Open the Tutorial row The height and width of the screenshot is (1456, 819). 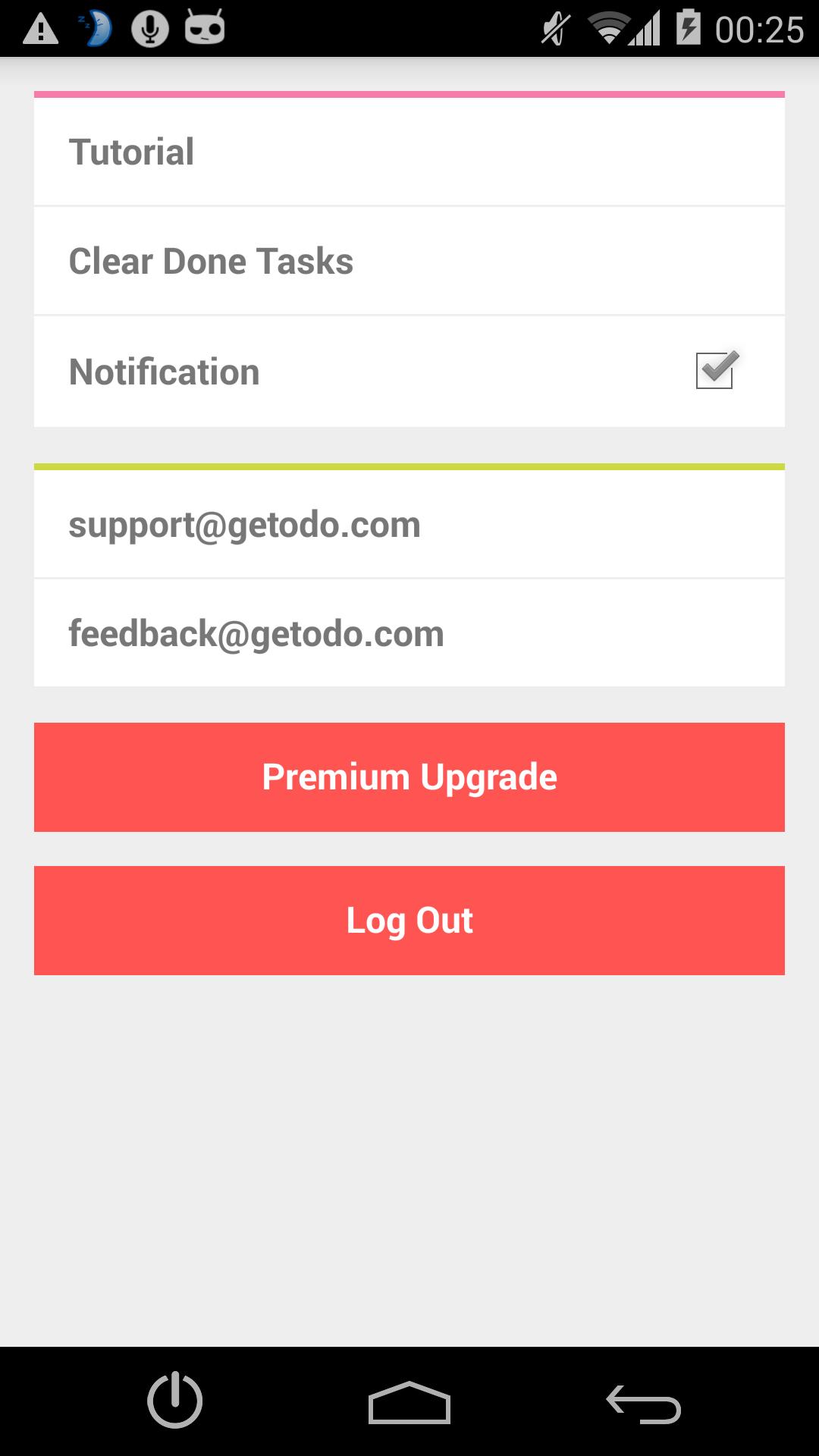[x=409, y=152]
